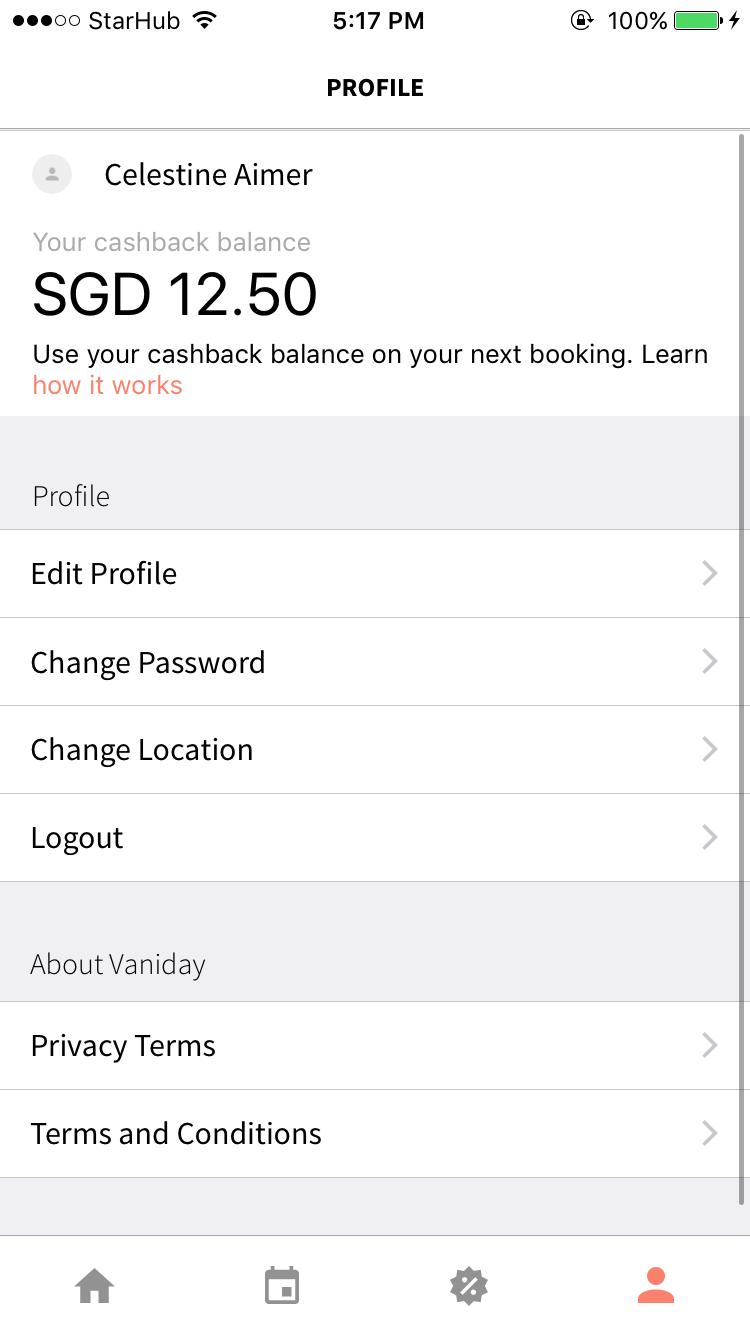Open the Change Password row
750x1334 pixels.
(375, 662)
